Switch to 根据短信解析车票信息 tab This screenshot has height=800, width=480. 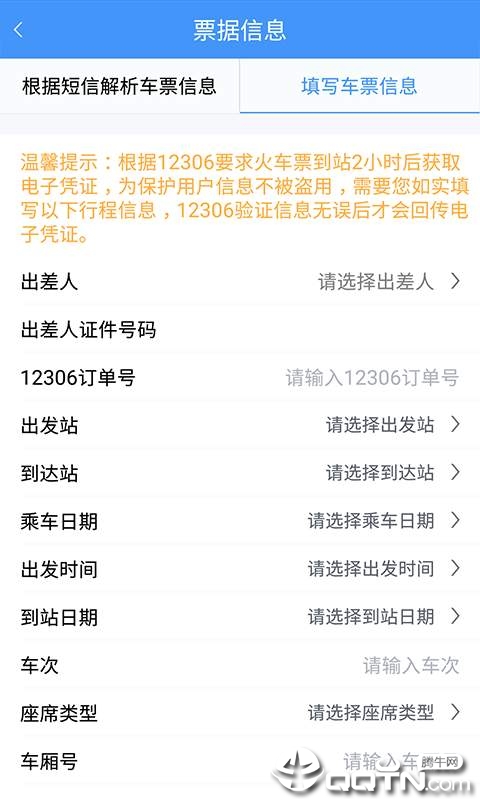point(119,86)
